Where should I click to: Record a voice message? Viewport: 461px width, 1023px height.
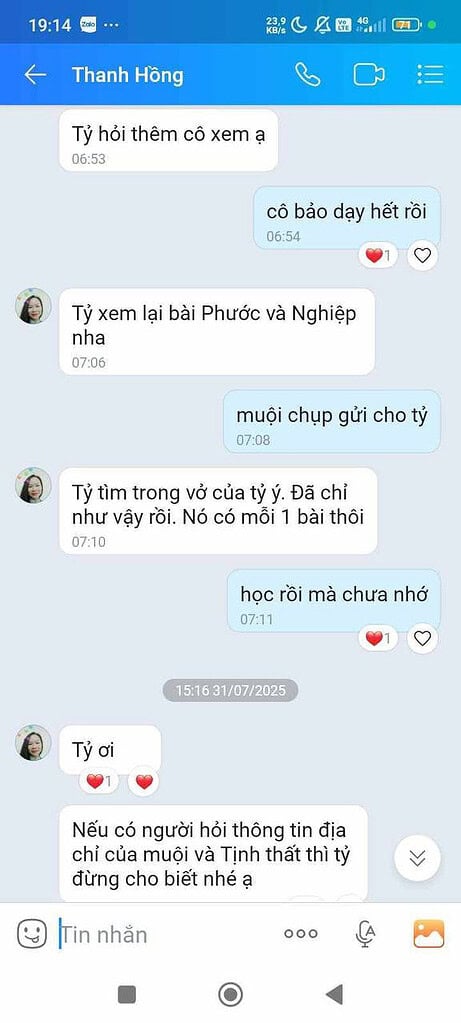364,934
